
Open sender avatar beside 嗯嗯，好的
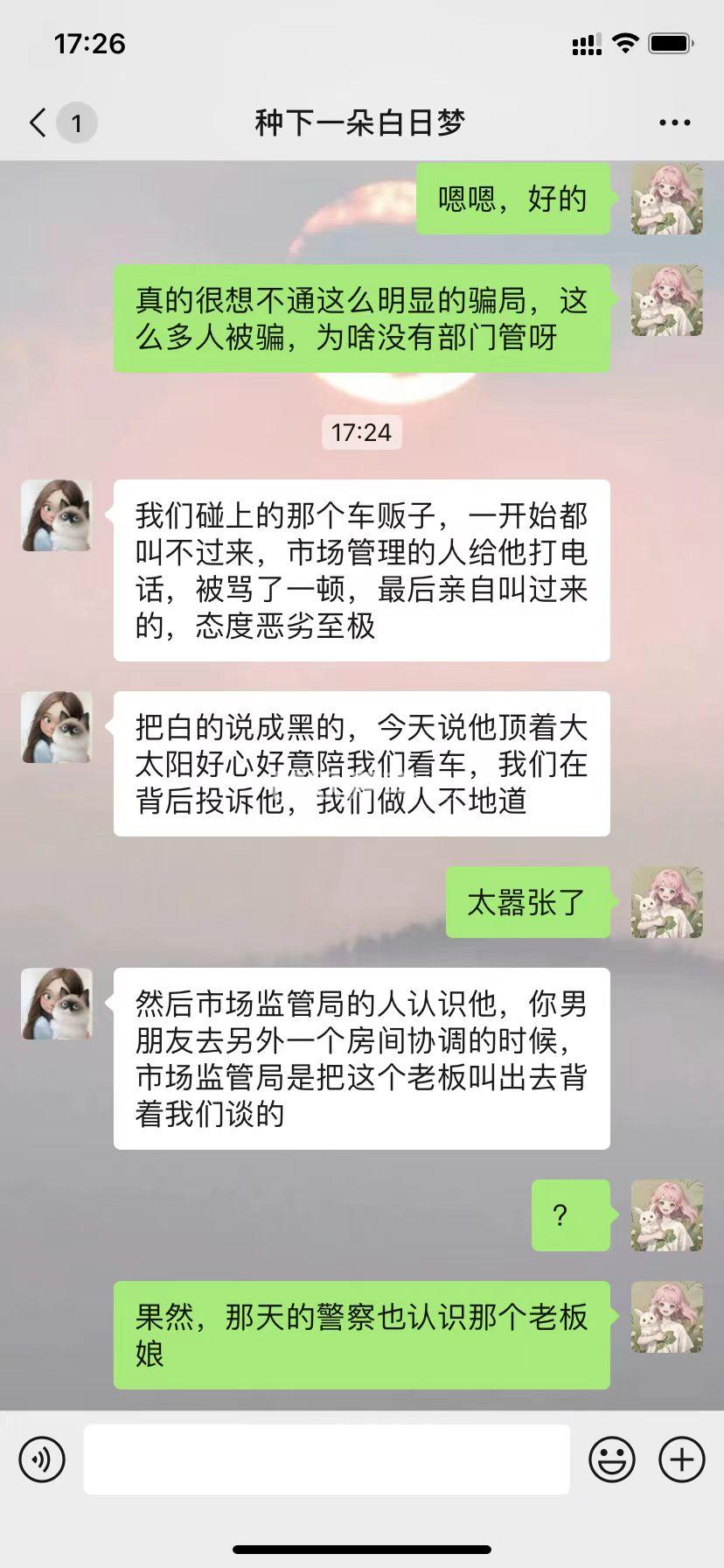(667, 199)
